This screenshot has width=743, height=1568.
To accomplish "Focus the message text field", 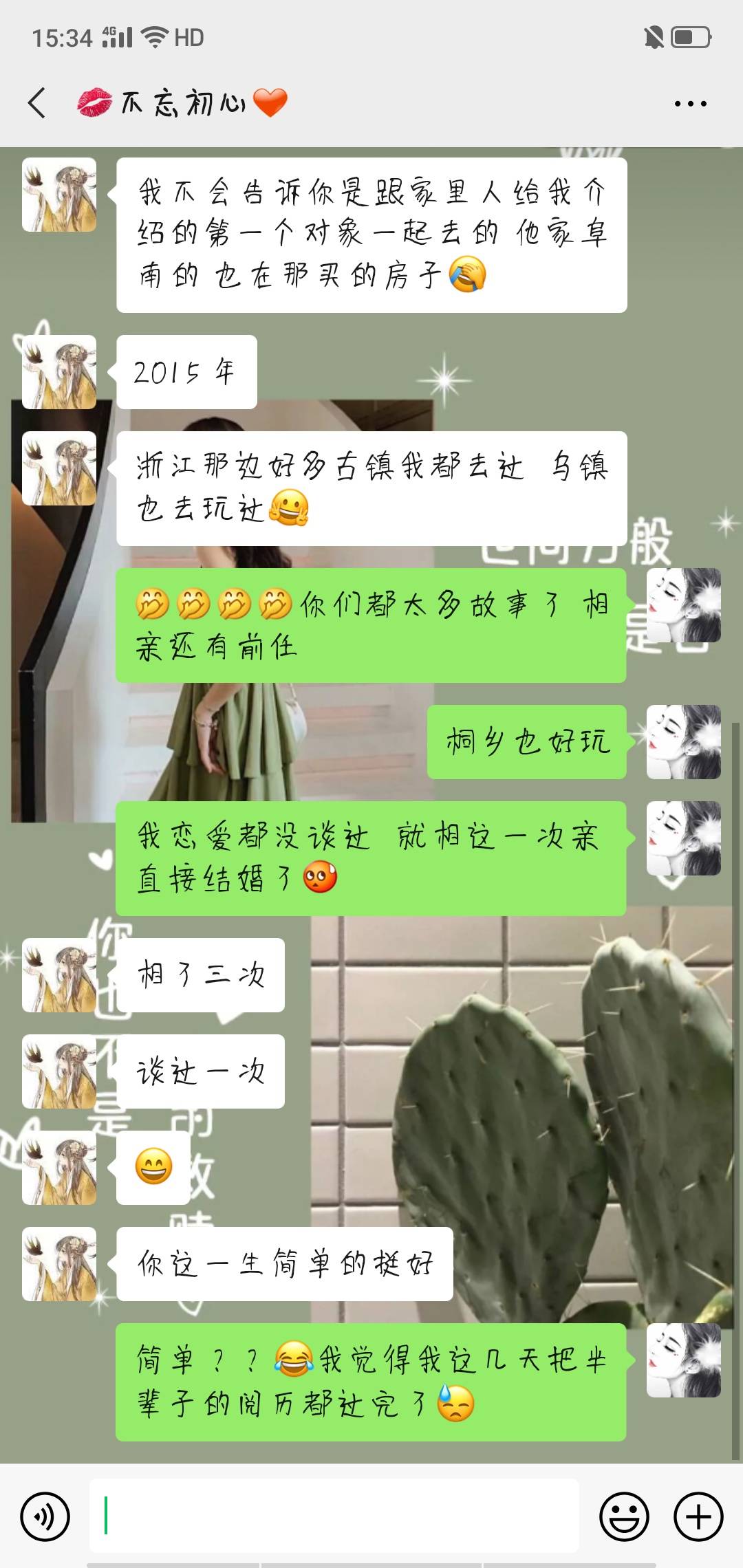I will tap(334, 1516).
